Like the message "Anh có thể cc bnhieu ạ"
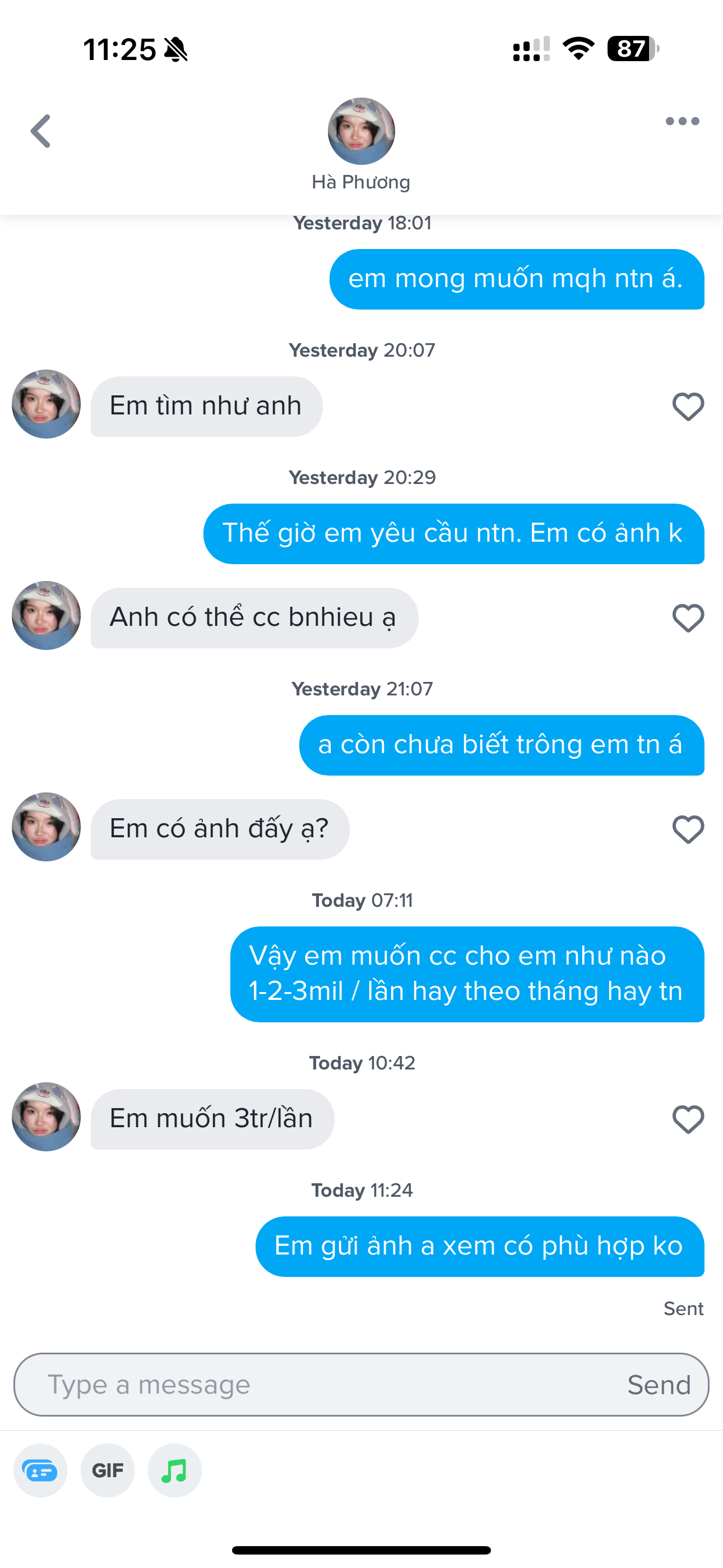 tap(688, 618)
